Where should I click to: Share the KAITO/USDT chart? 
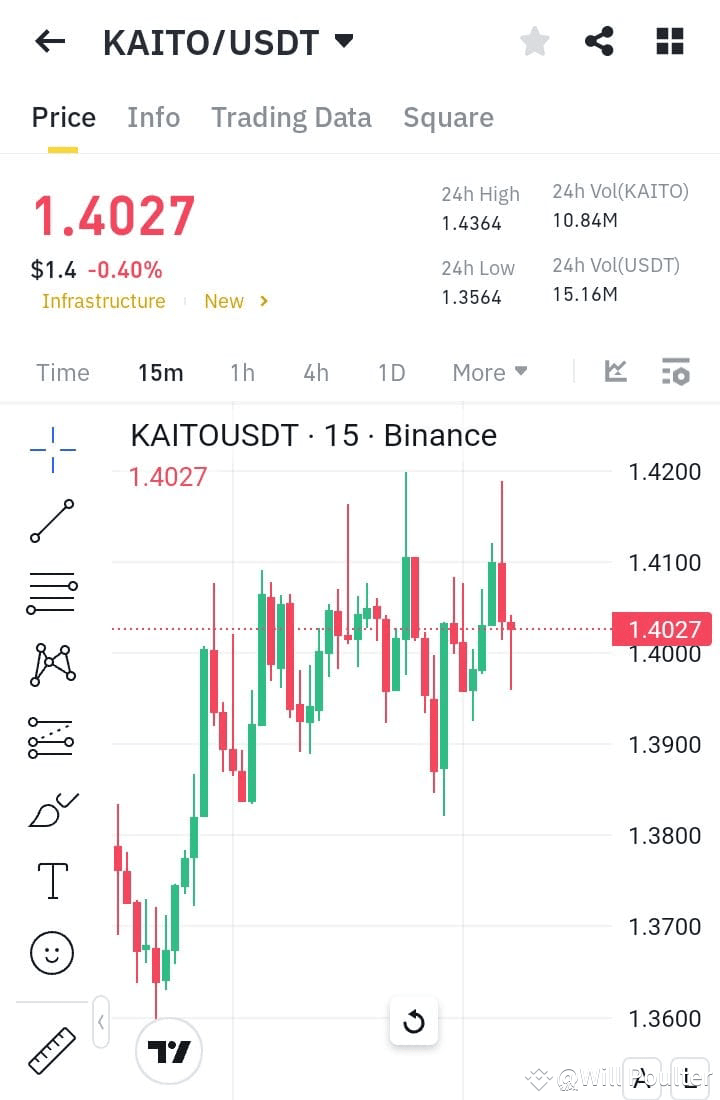pyautogui.click(x=600, y=40)
